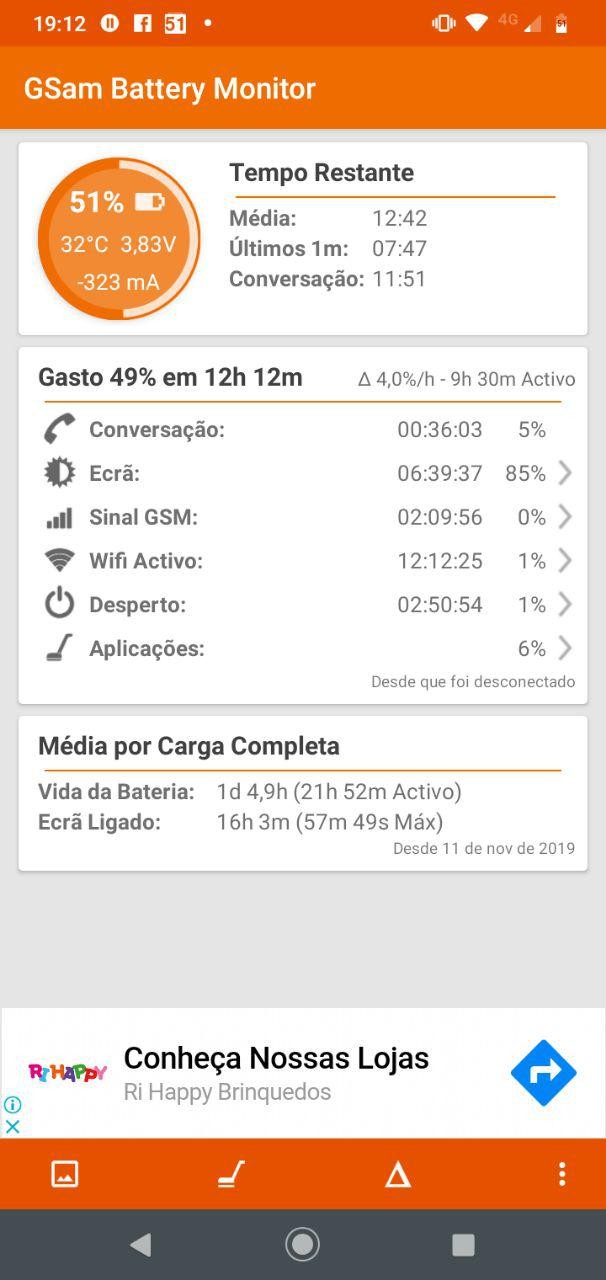This screenshot has height=1280, width=606.
Task: Close the ad banner
Action: [x=13, y=1126]
